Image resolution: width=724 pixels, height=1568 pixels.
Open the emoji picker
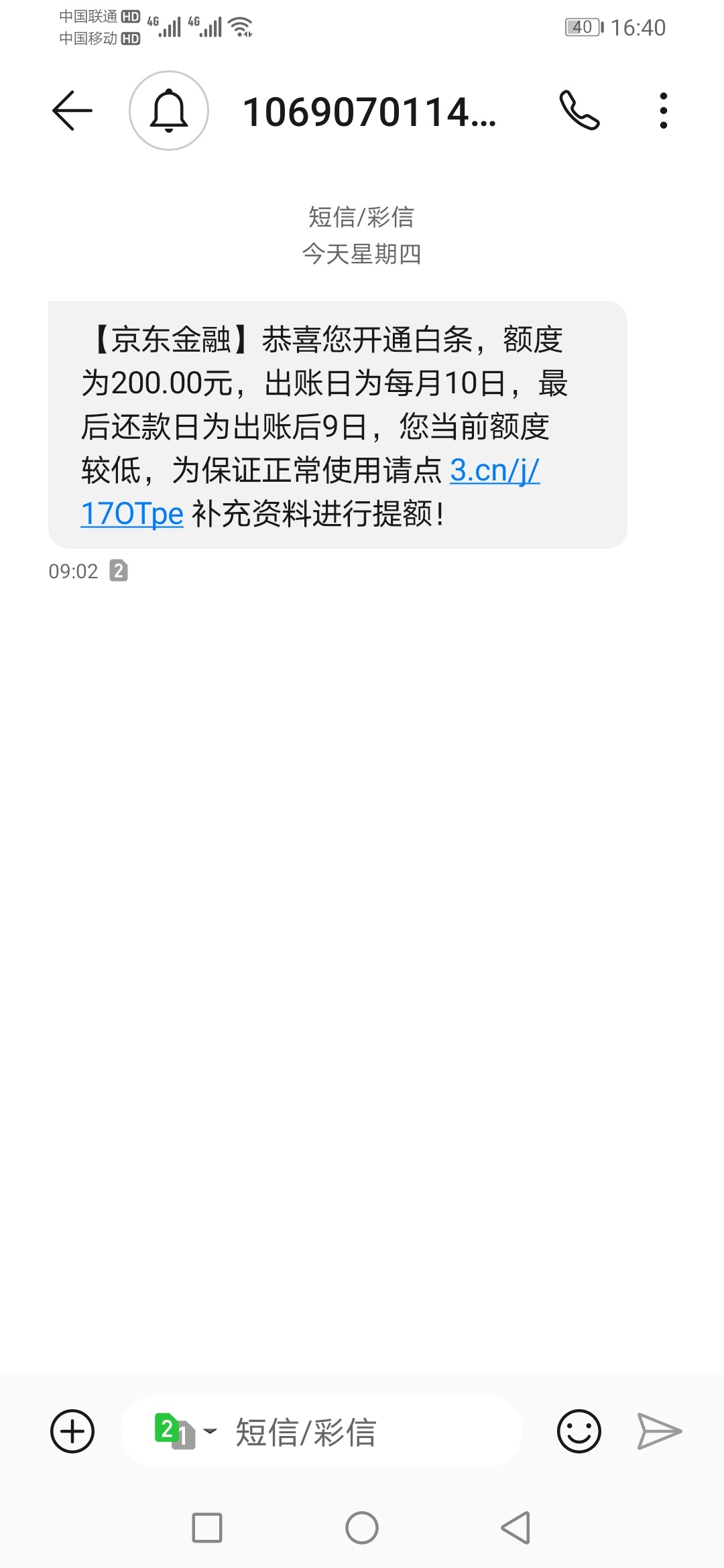coord(579,1431)
